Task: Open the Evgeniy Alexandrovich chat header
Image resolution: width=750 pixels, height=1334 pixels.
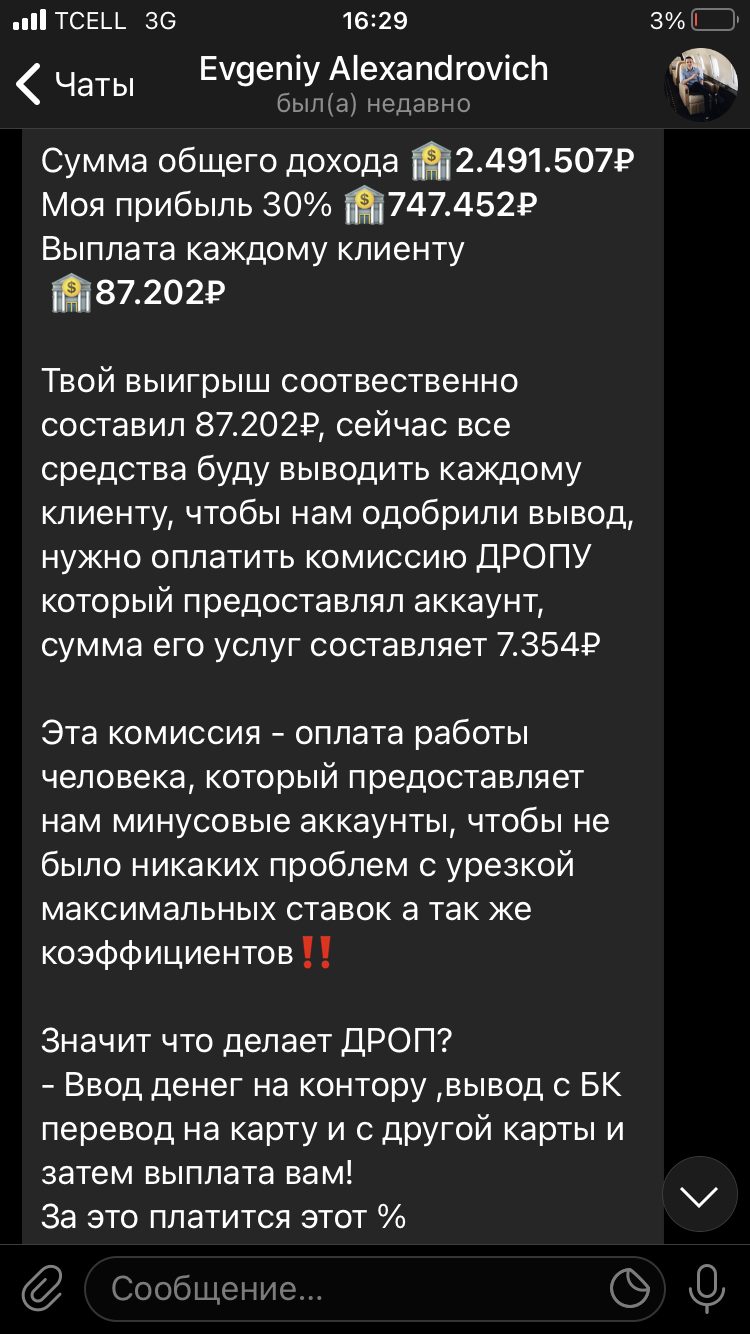Action: click(x=374, y=84)
